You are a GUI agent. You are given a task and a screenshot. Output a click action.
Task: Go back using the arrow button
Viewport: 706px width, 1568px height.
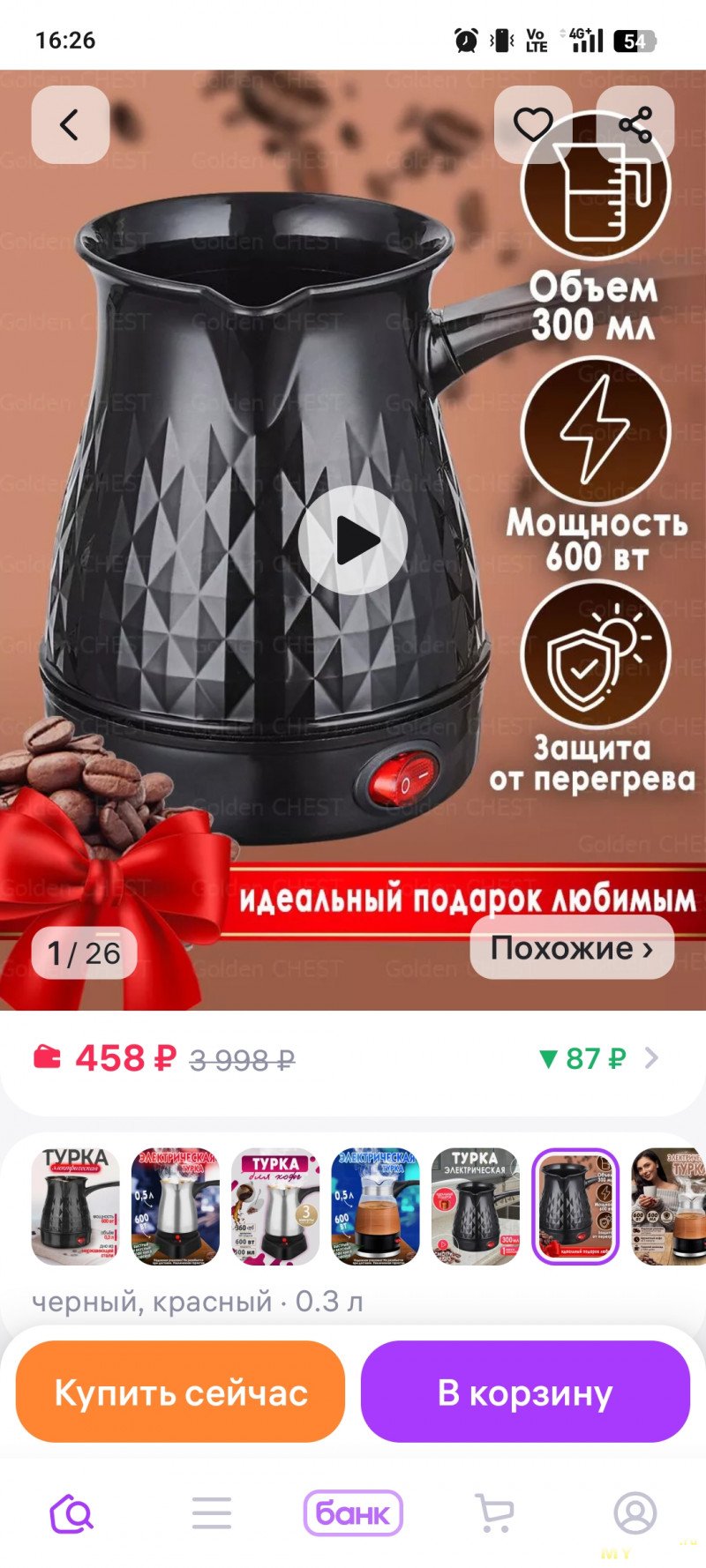point(70,124)
